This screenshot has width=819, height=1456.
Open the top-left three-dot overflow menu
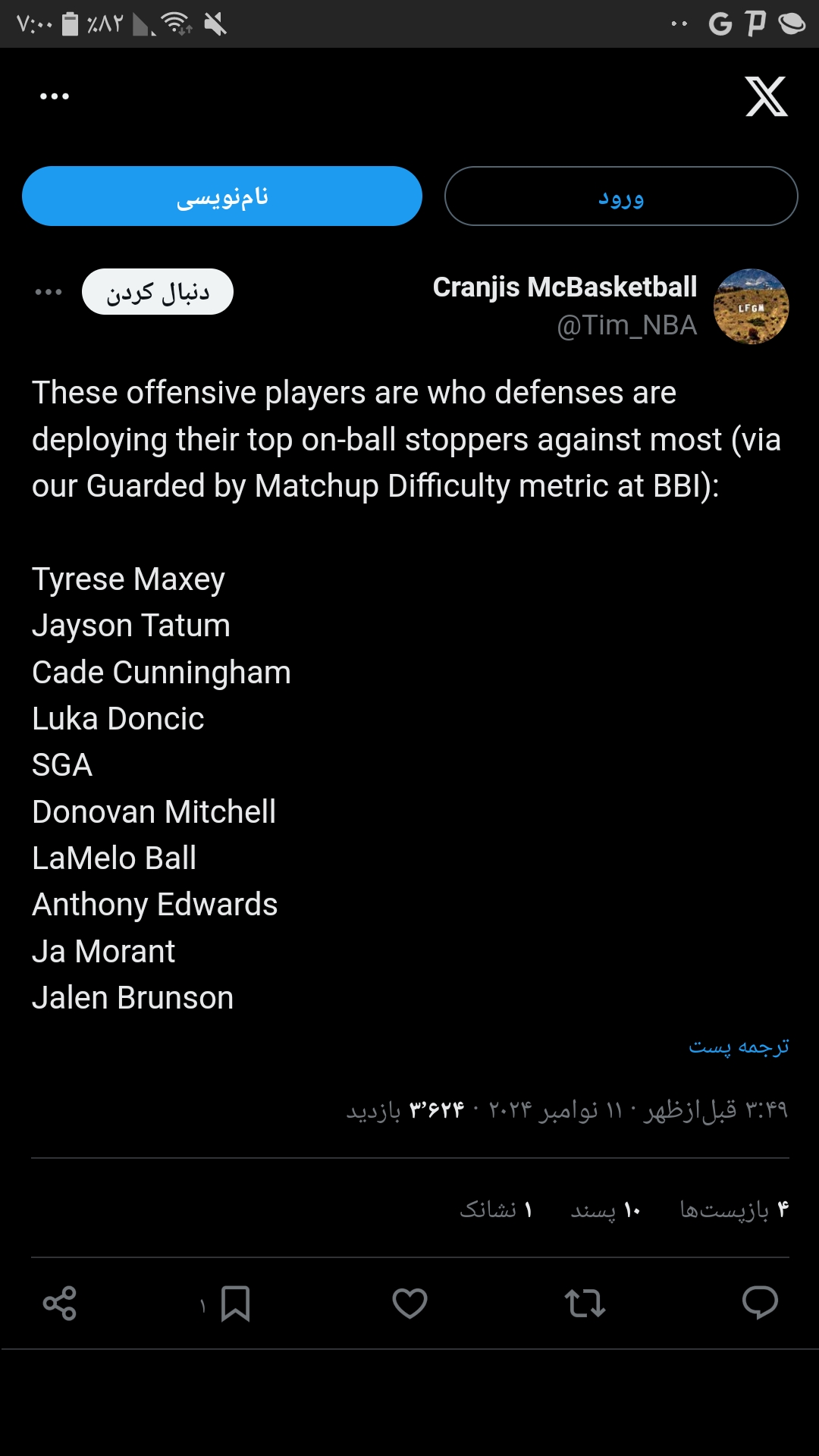[x=55, y=96]
